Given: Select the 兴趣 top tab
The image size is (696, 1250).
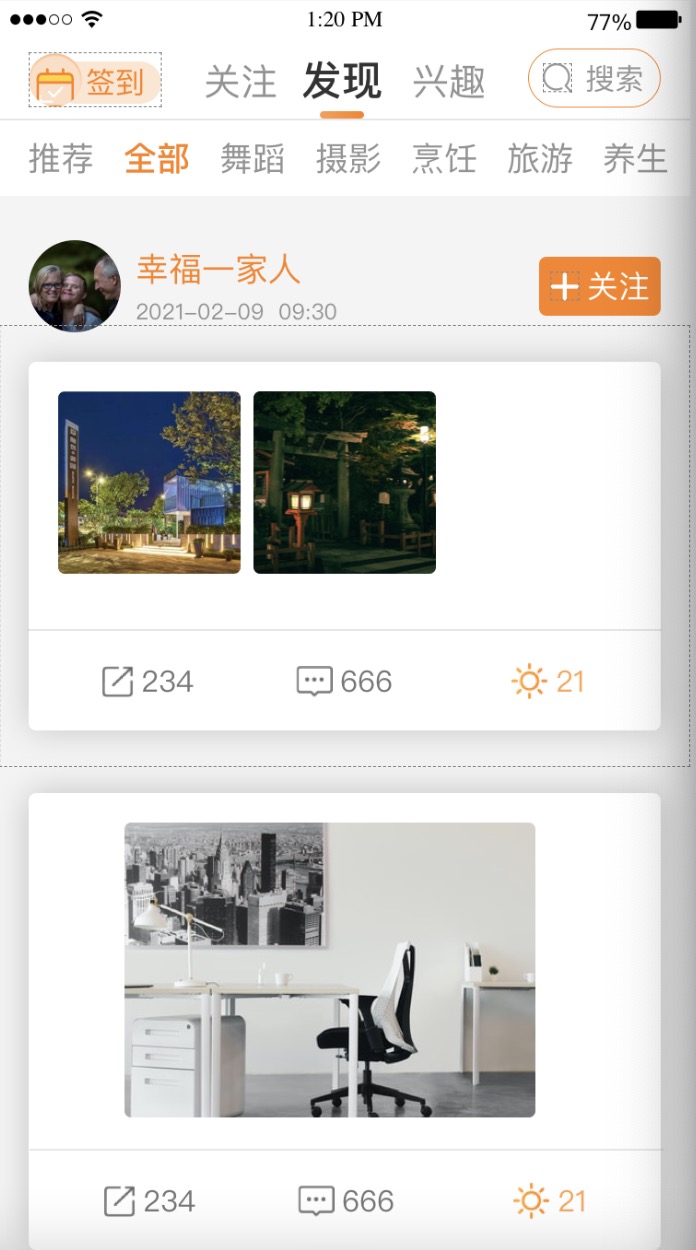Looking at the screenshot, I should [x=449, y=82].
